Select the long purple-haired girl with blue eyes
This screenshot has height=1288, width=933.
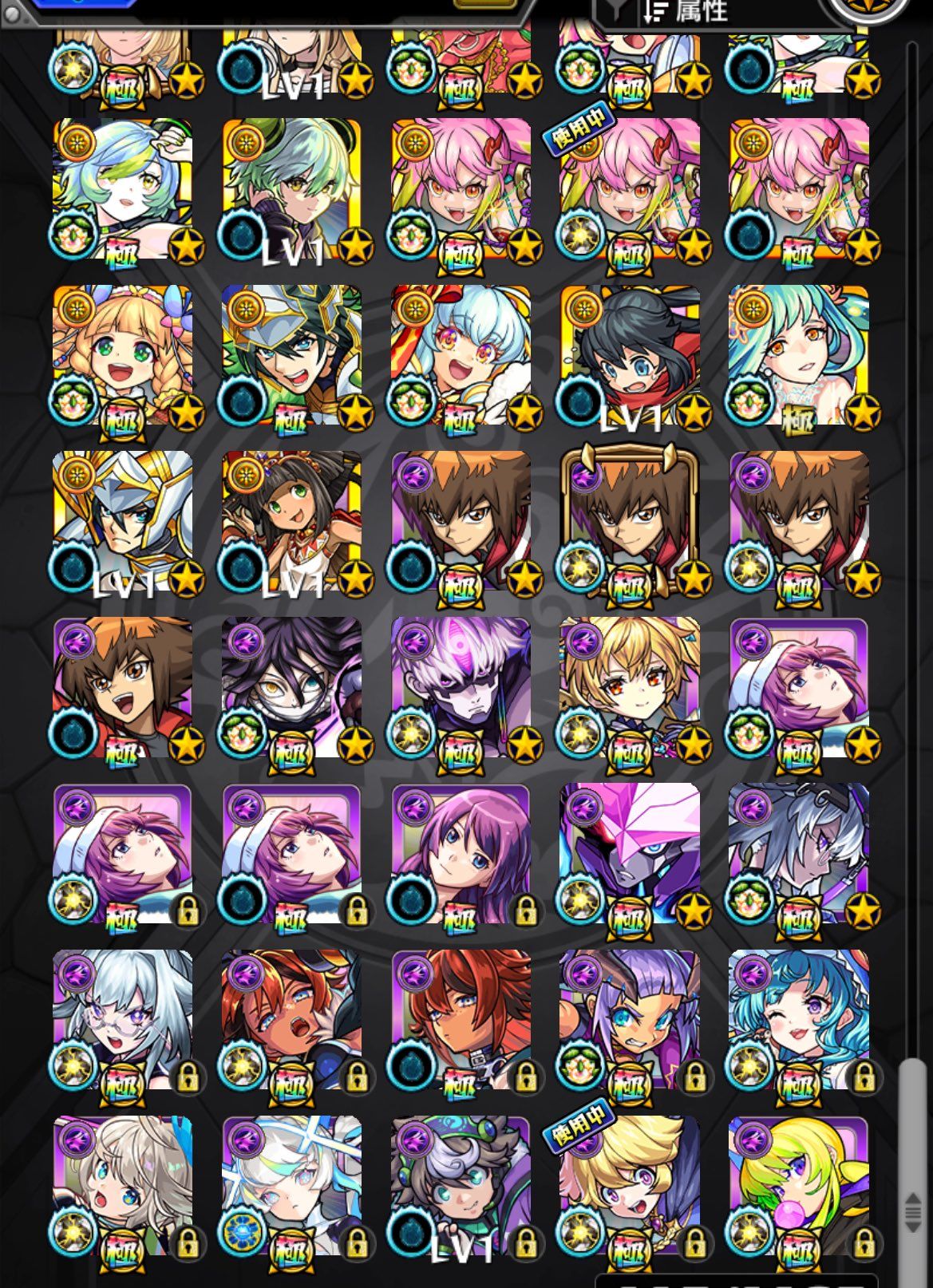pyautogui.click(x=461, y=852)
